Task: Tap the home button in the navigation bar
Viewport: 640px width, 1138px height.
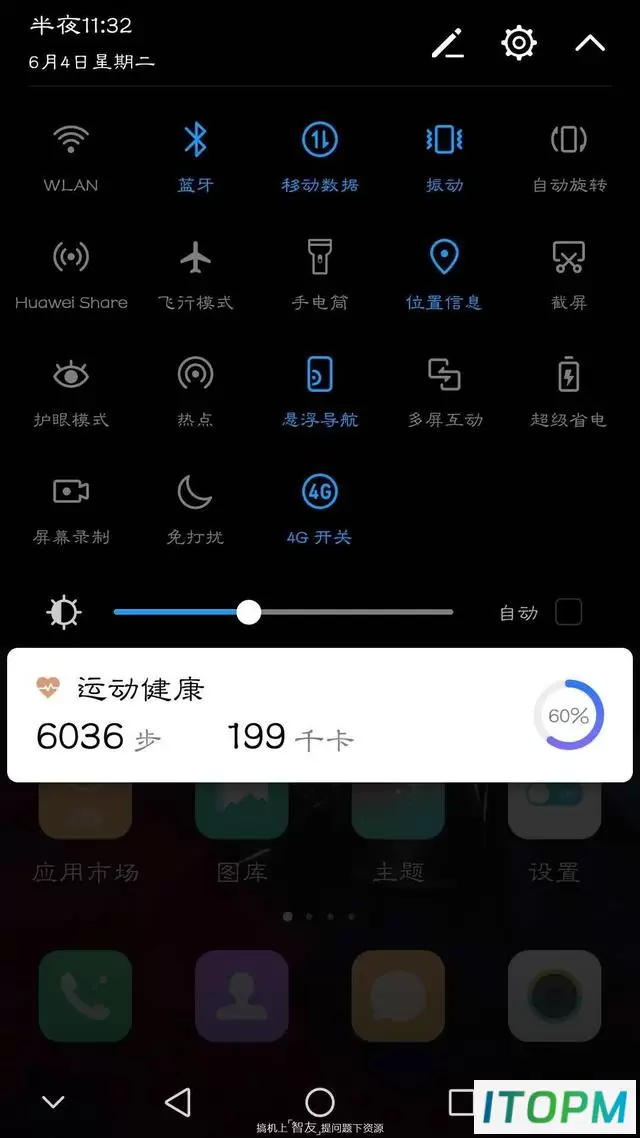Action: coord(319,1102)
